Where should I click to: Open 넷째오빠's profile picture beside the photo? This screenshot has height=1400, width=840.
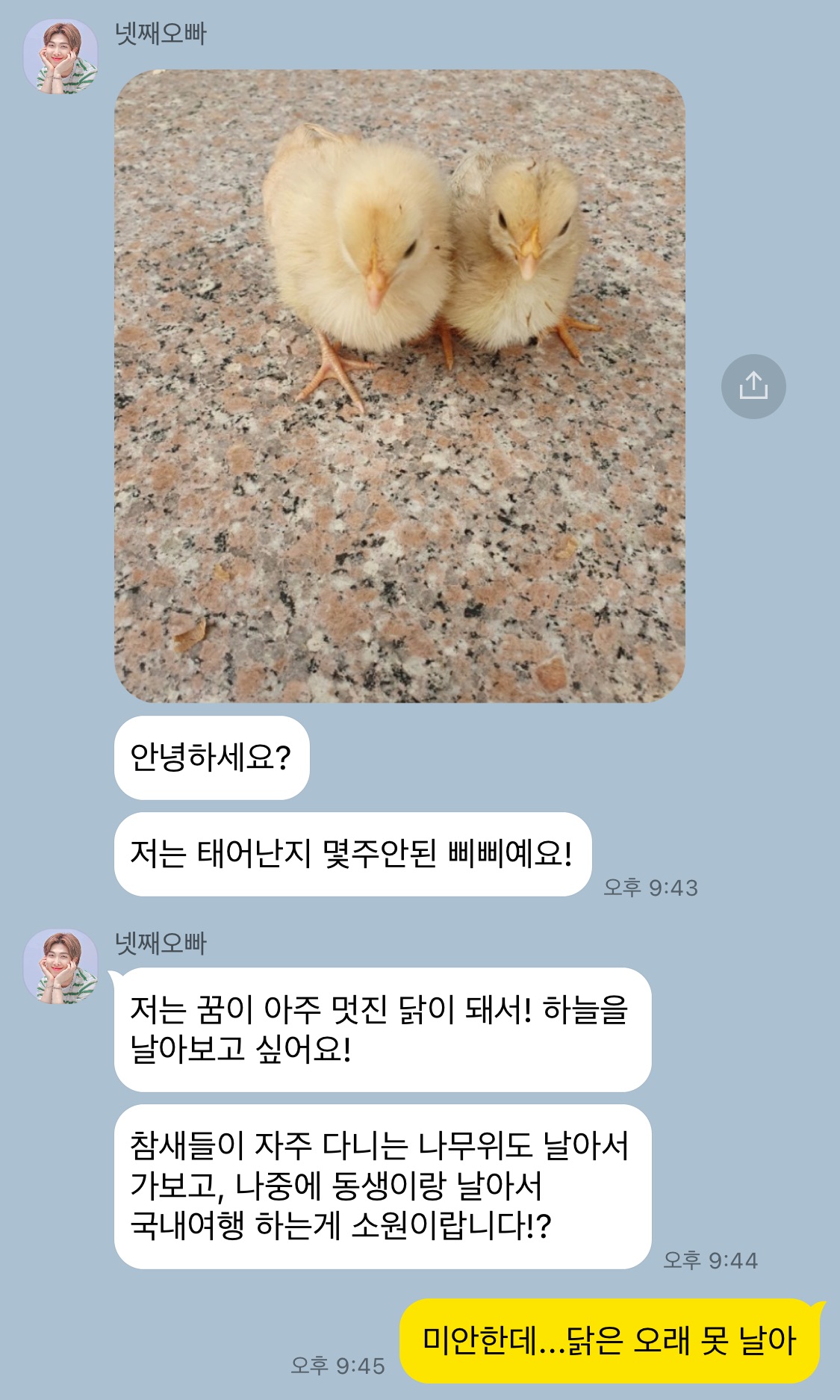60,57
